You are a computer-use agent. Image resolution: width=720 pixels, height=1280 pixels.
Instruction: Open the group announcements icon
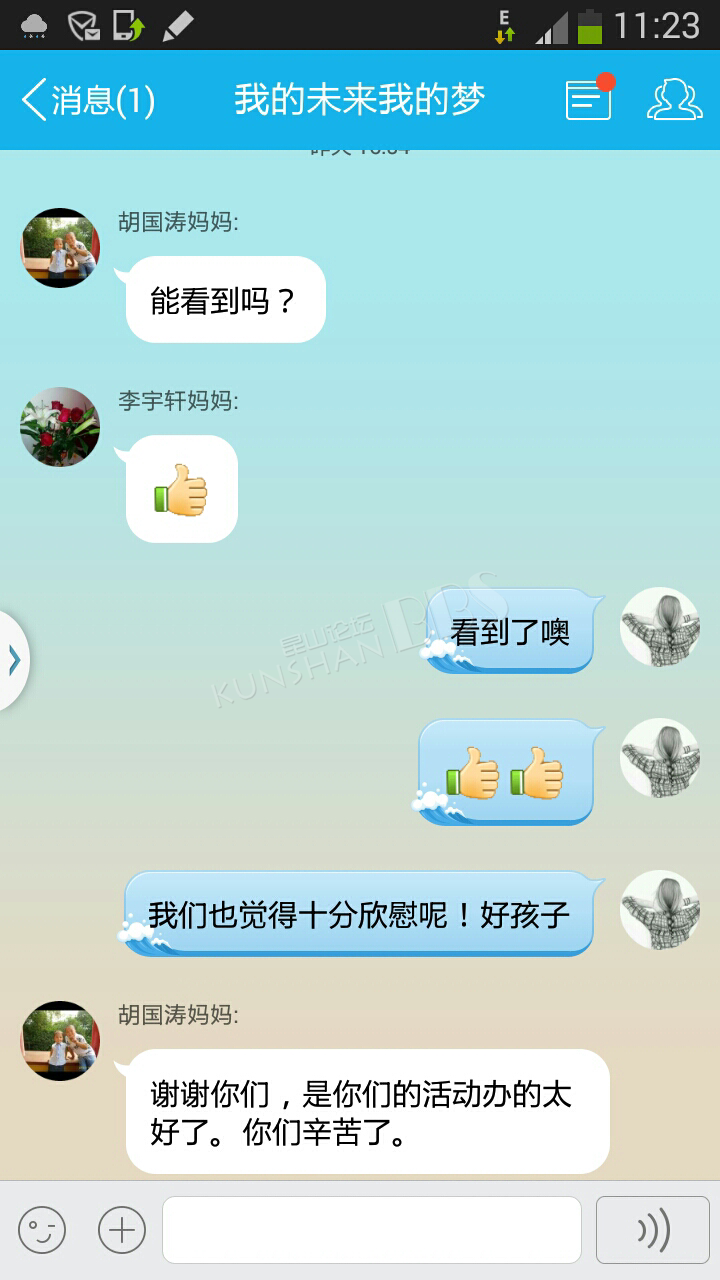[x=590, y=97]
